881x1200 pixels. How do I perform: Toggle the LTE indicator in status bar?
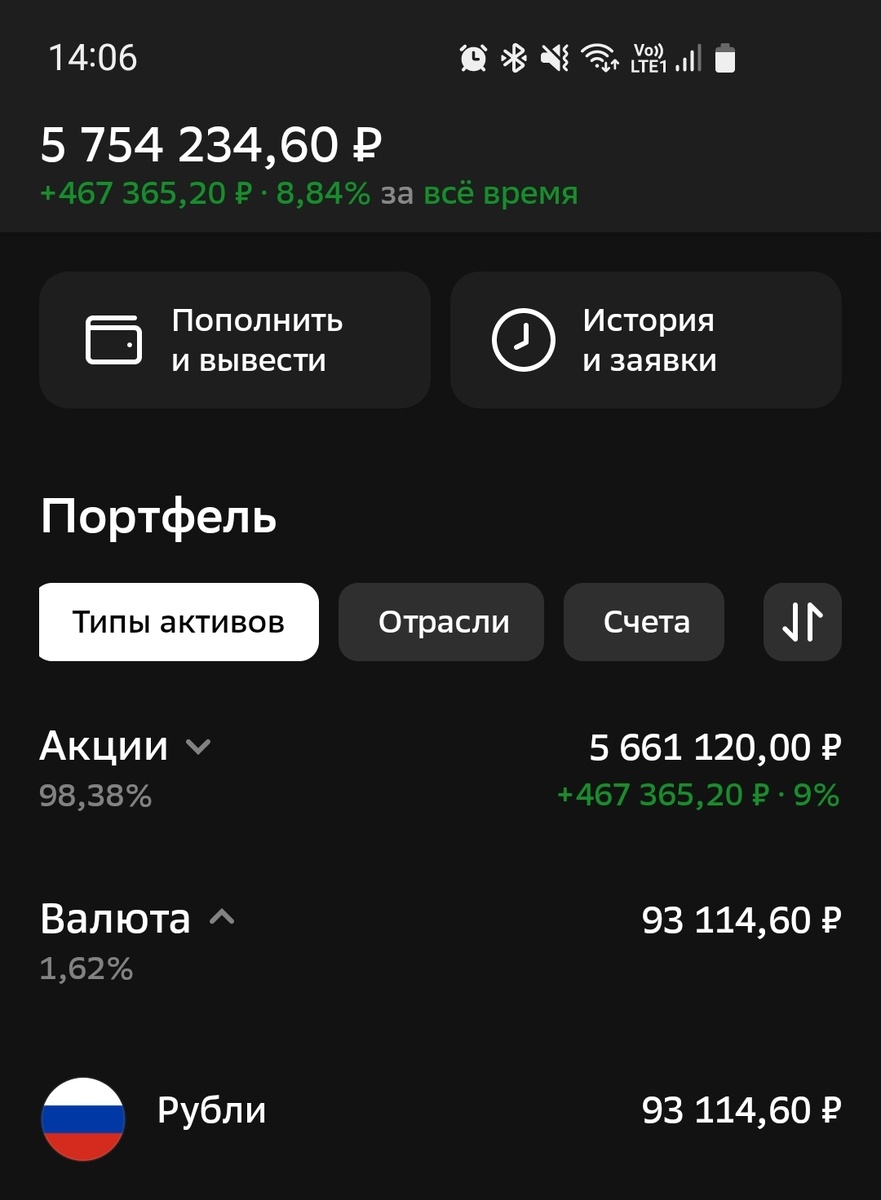(651, 57)
